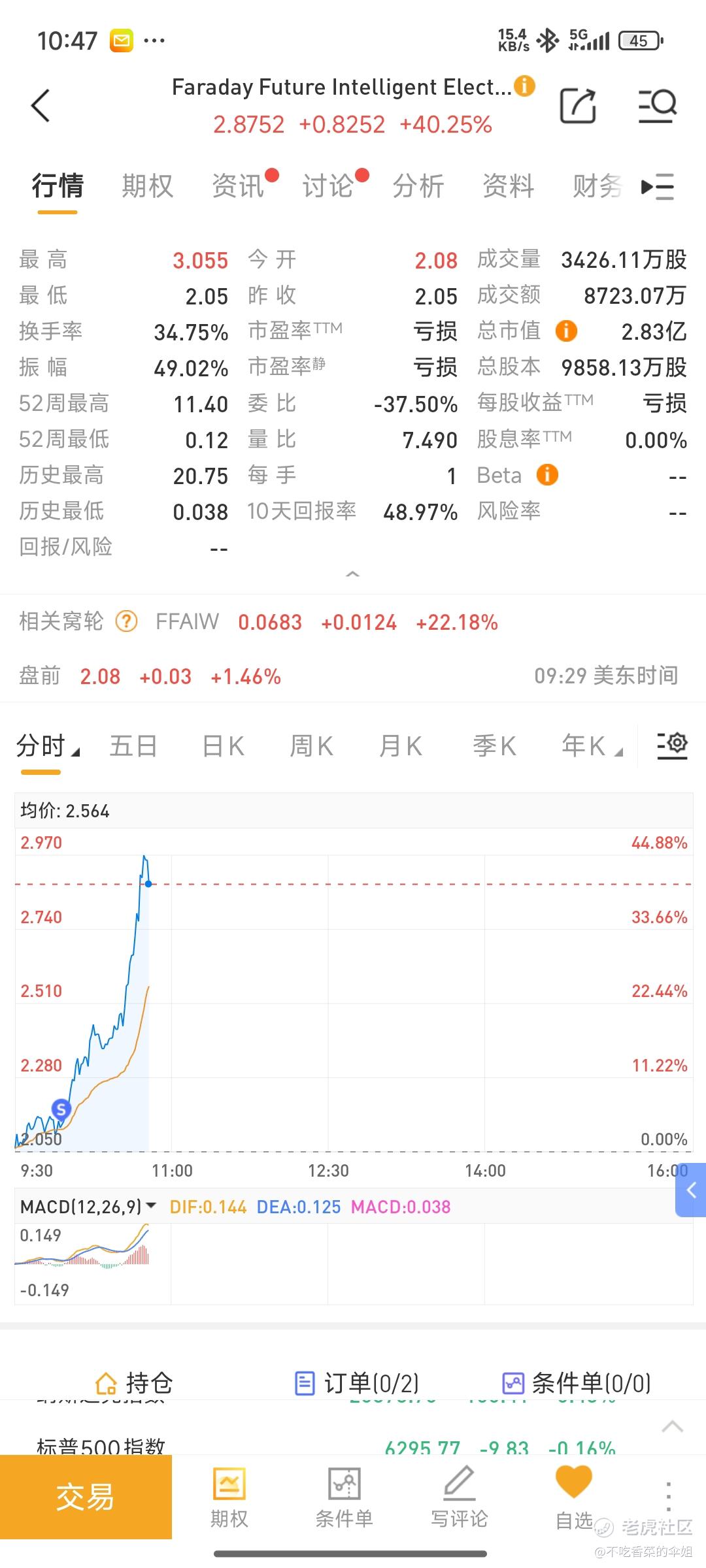
Task: Share this stock page
Action: [578, 105]
